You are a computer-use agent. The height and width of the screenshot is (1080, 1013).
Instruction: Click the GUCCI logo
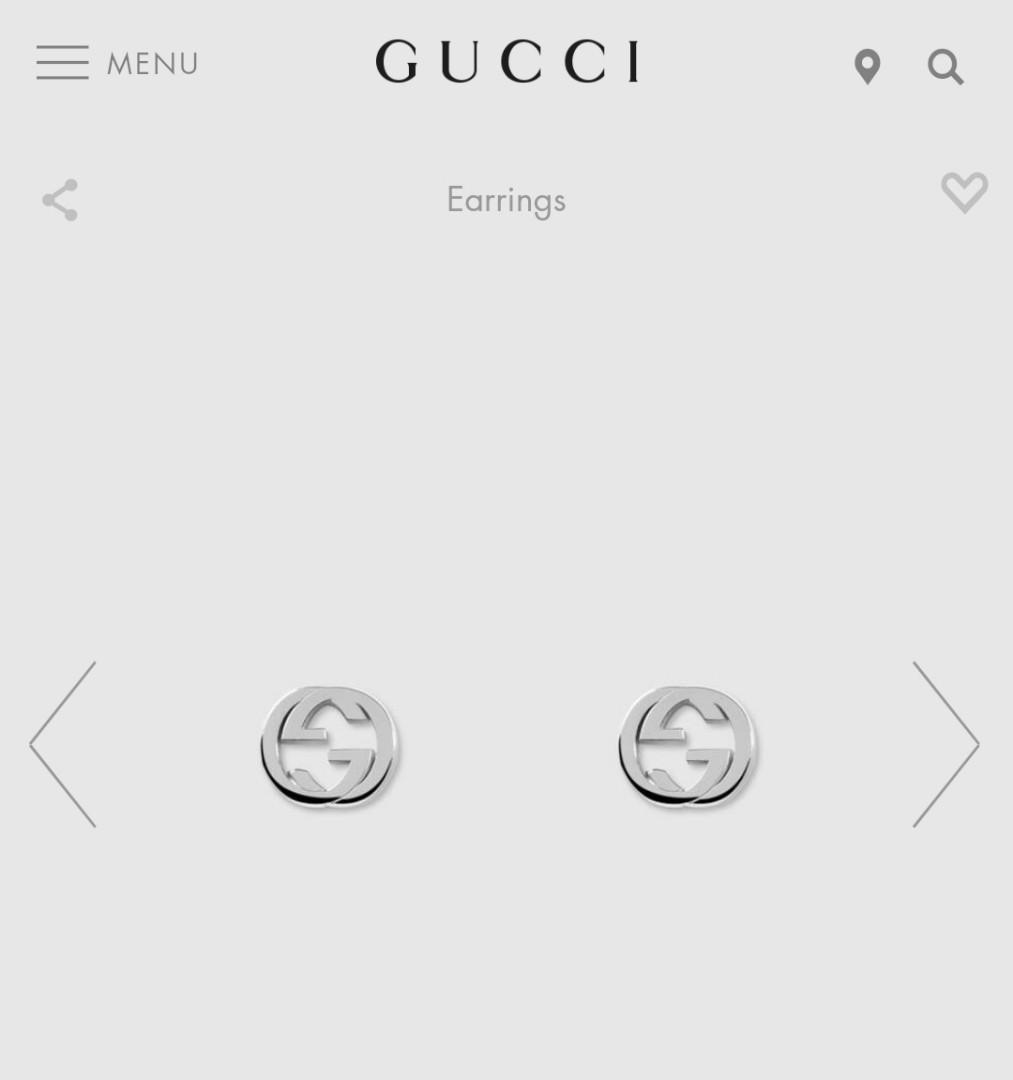click(506, 60)
